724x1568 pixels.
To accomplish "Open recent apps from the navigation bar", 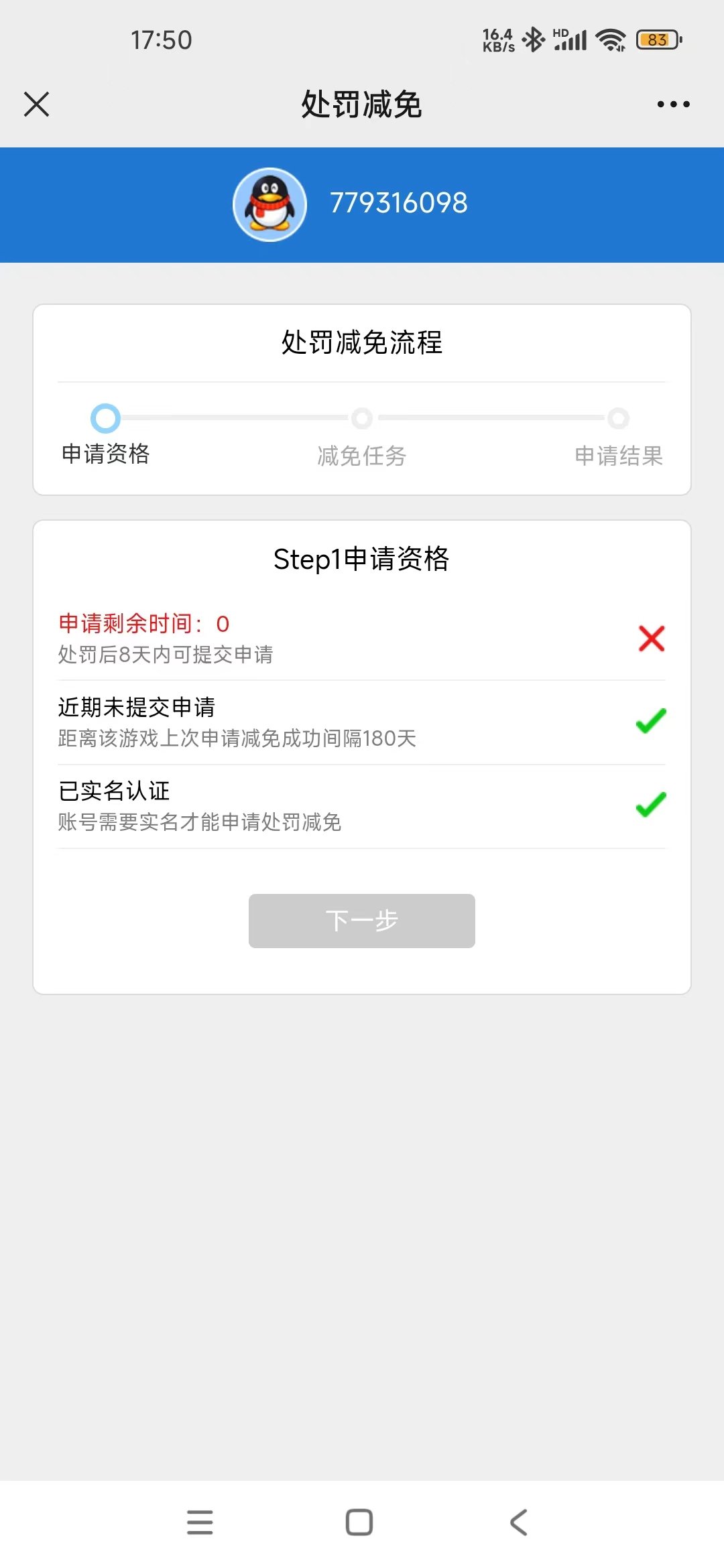I will [200, 1522].
